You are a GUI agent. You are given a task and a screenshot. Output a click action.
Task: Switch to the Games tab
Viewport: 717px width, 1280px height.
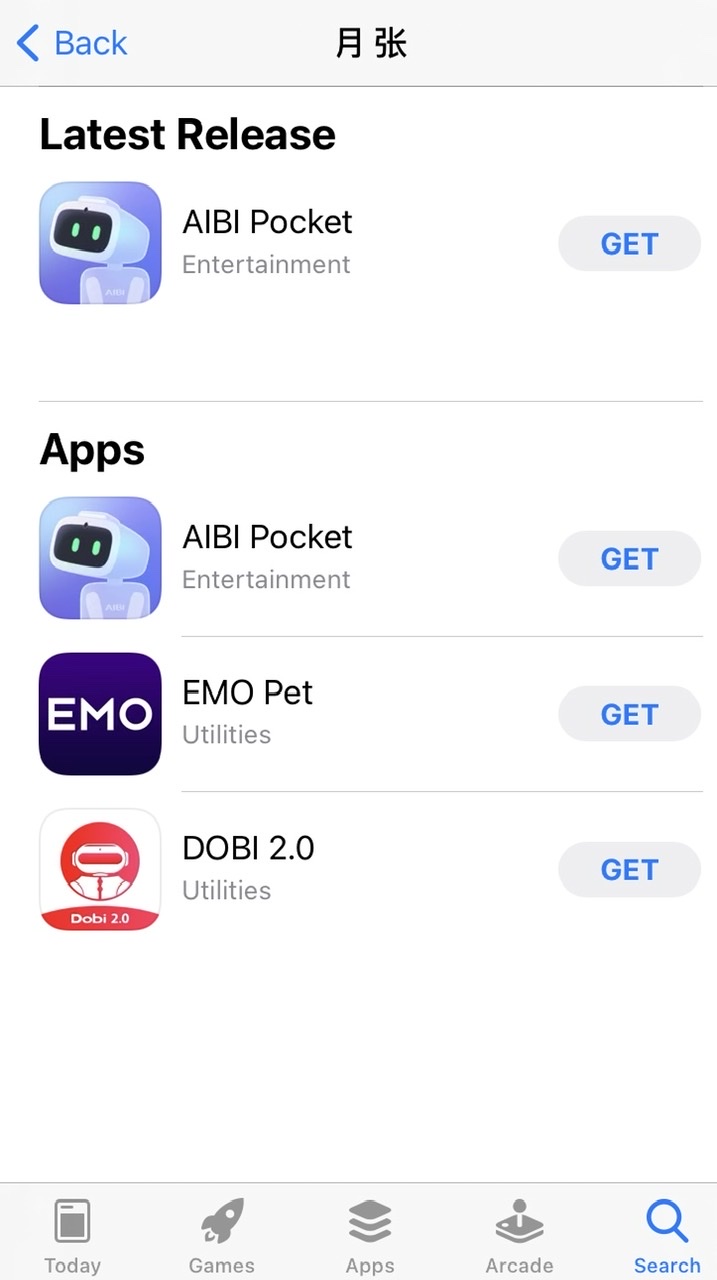point(222,1236)
